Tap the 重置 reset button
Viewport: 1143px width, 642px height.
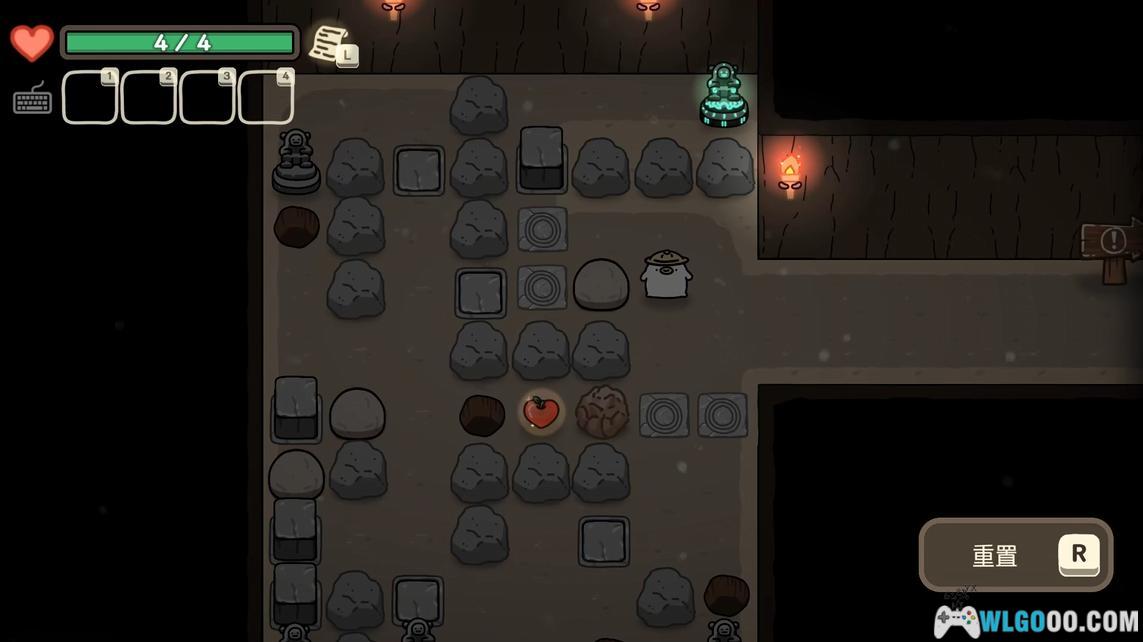tap(1014, 555)
